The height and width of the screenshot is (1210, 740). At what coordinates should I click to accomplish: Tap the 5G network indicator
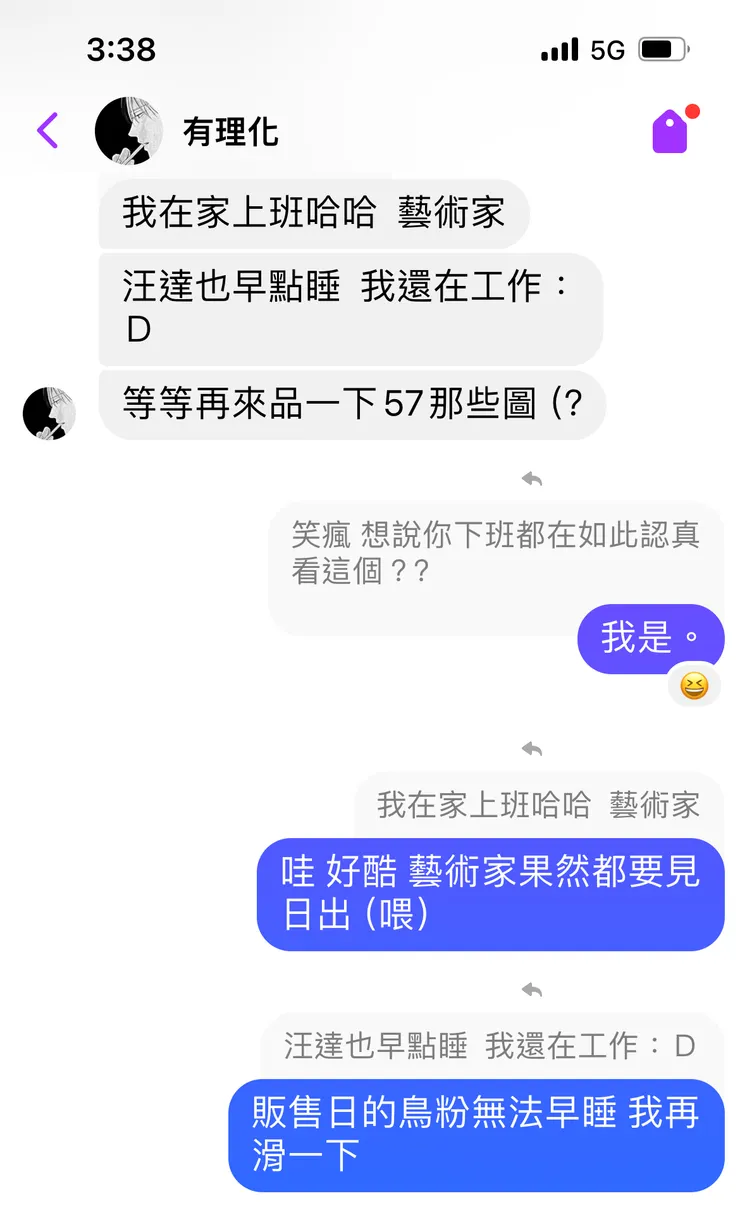coord(607,48)
